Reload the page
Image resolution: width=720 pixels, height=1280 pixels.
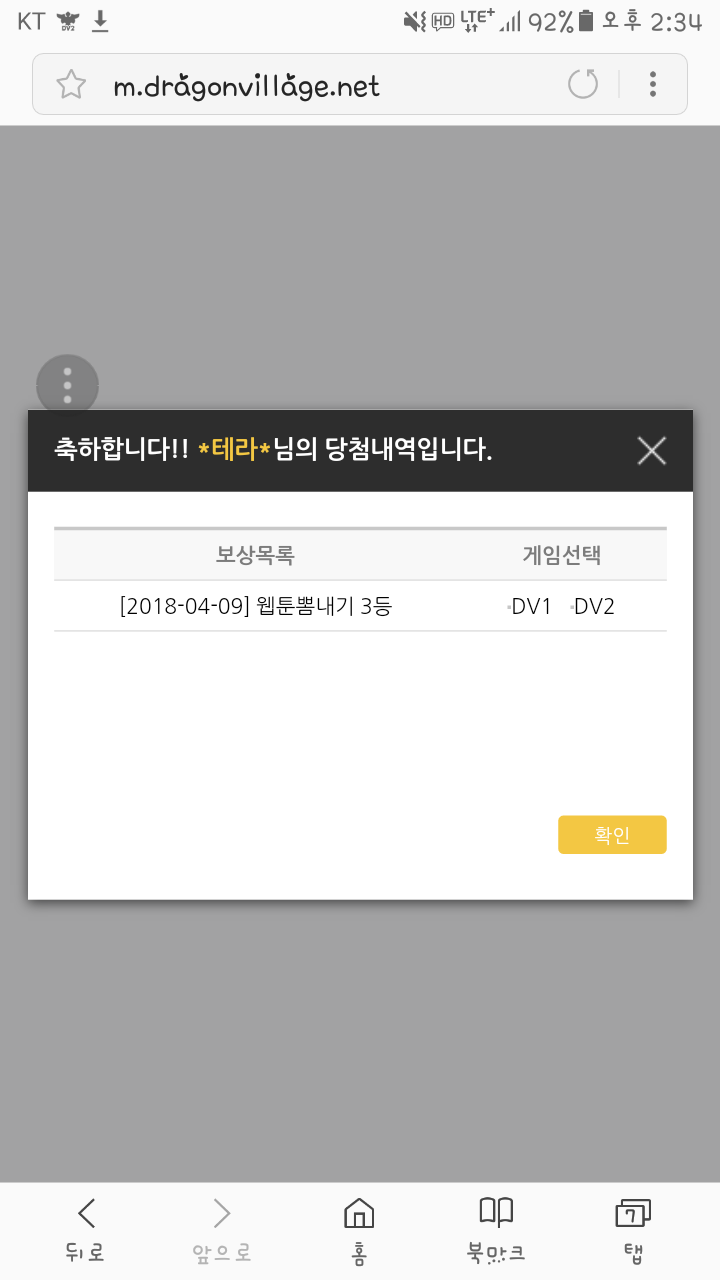pos(583,85)
